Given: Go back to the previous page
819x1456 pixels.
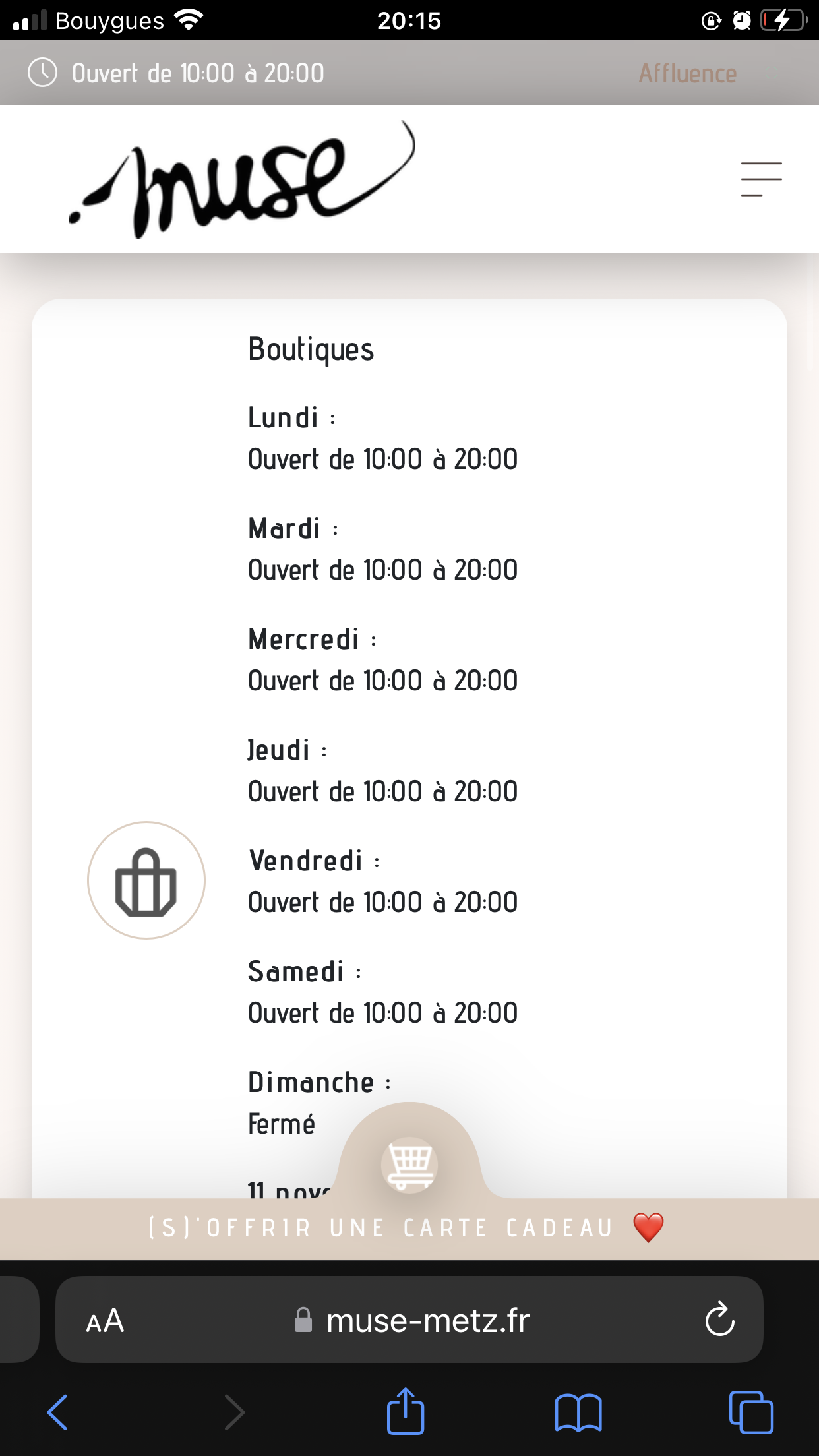Looking at the screenshot, I should (58, 1412).
